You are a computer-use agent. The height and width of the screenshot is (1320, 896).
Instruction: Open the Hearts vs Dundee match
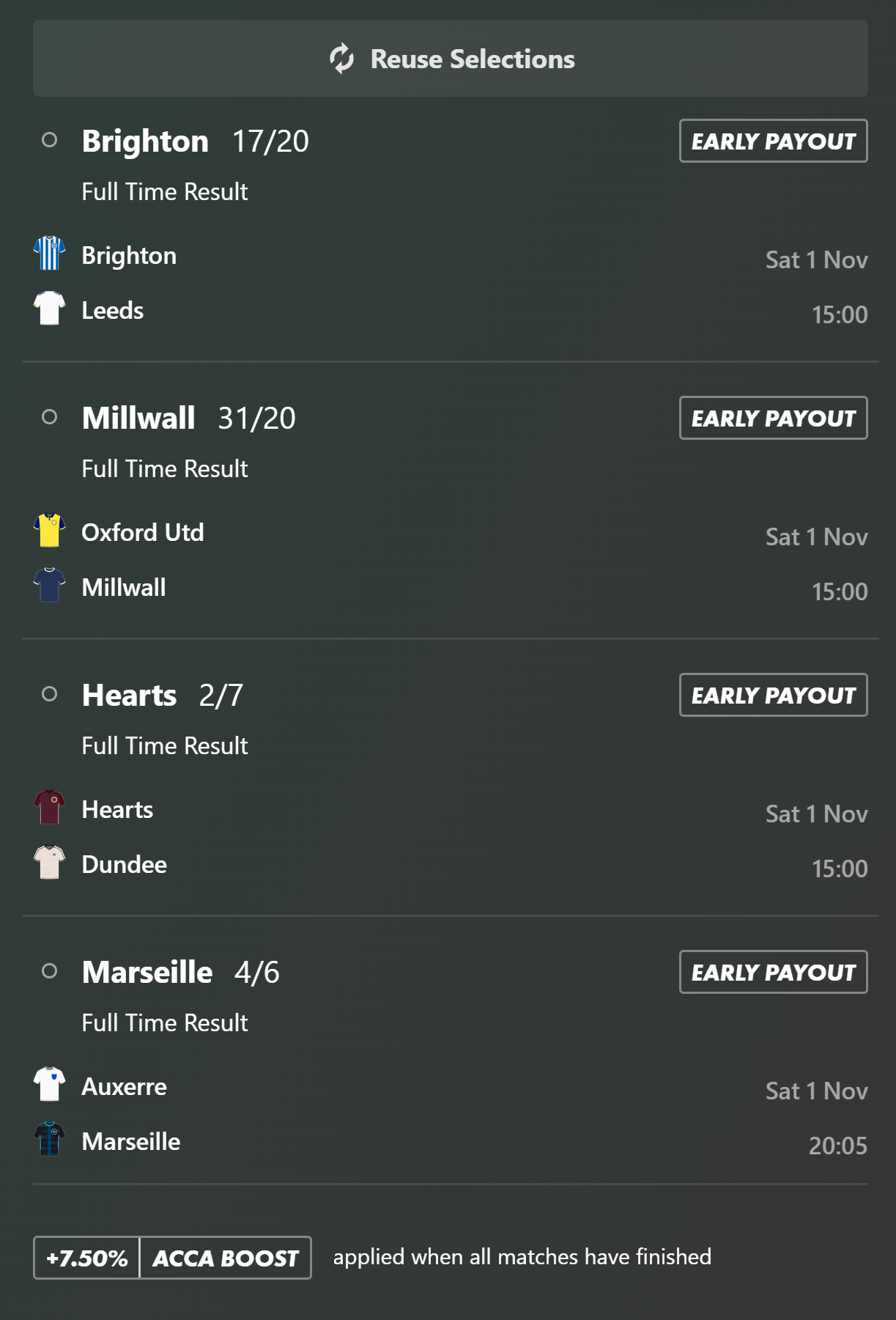pyautogui.click(x=293, y=837)
